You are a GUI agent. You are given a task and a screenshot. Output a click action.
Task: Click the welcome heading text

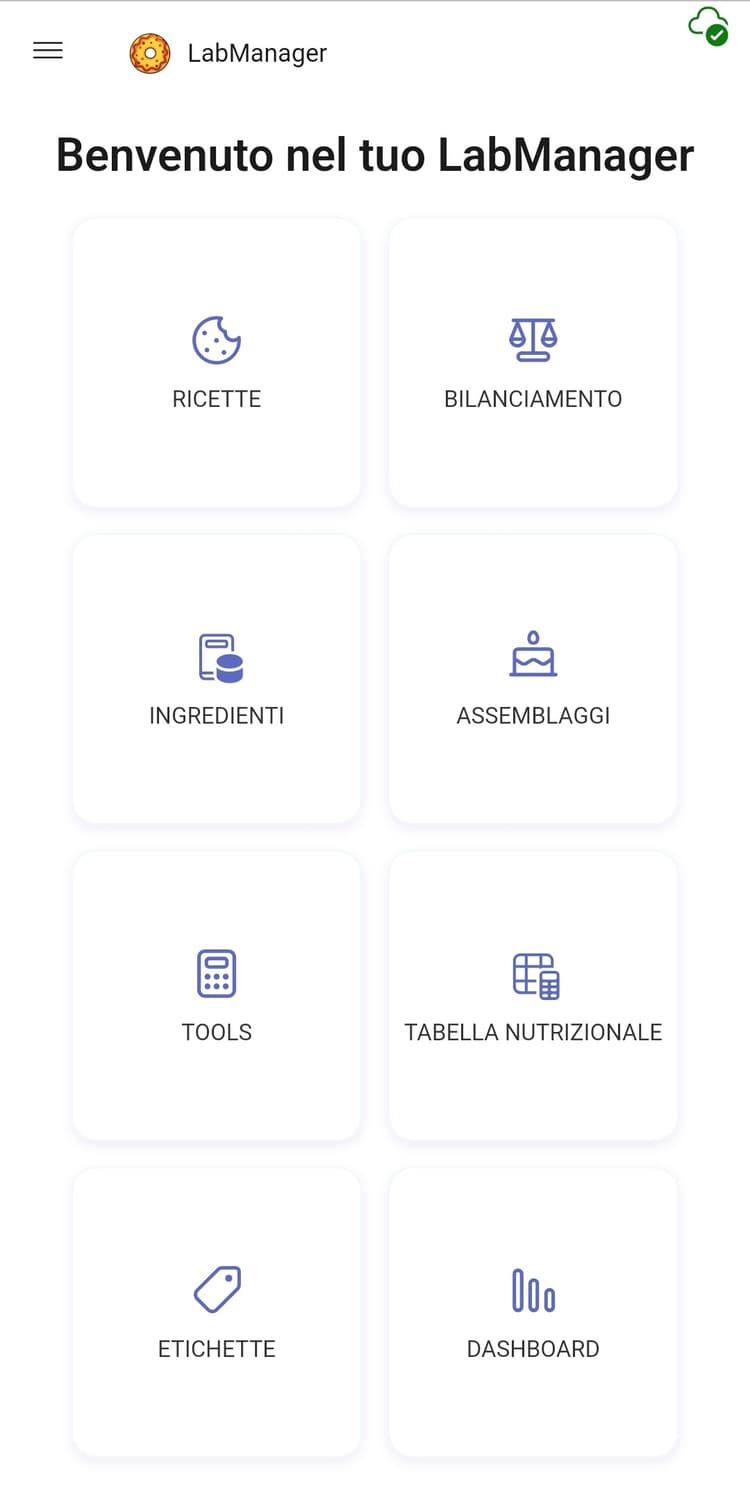(x=375, y=155)
